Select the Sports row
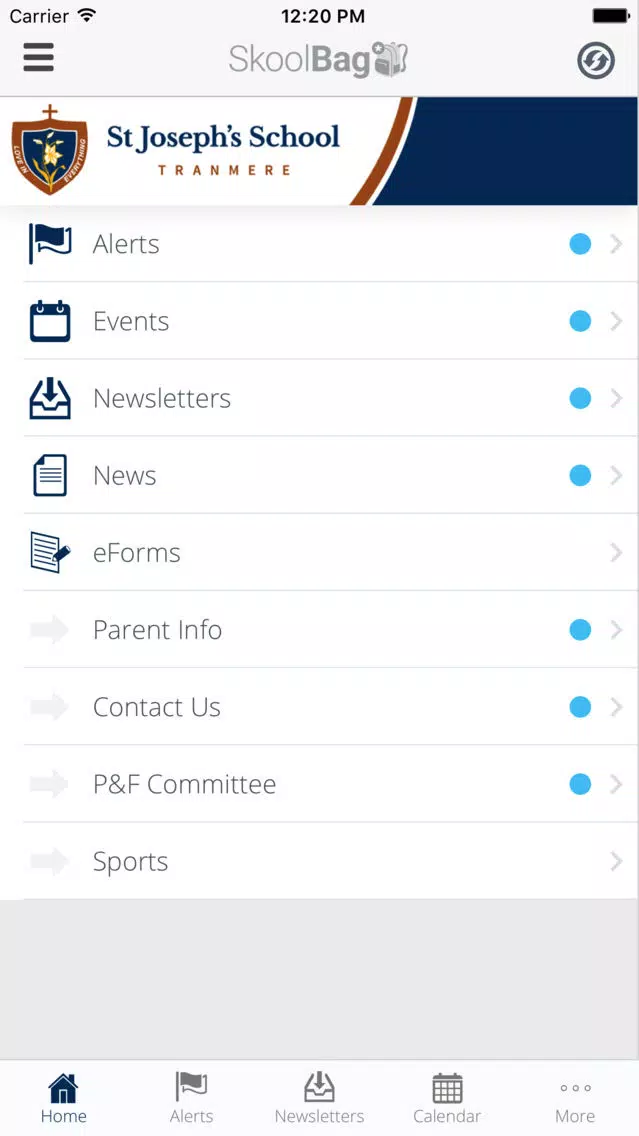 (x=320, y=861)
